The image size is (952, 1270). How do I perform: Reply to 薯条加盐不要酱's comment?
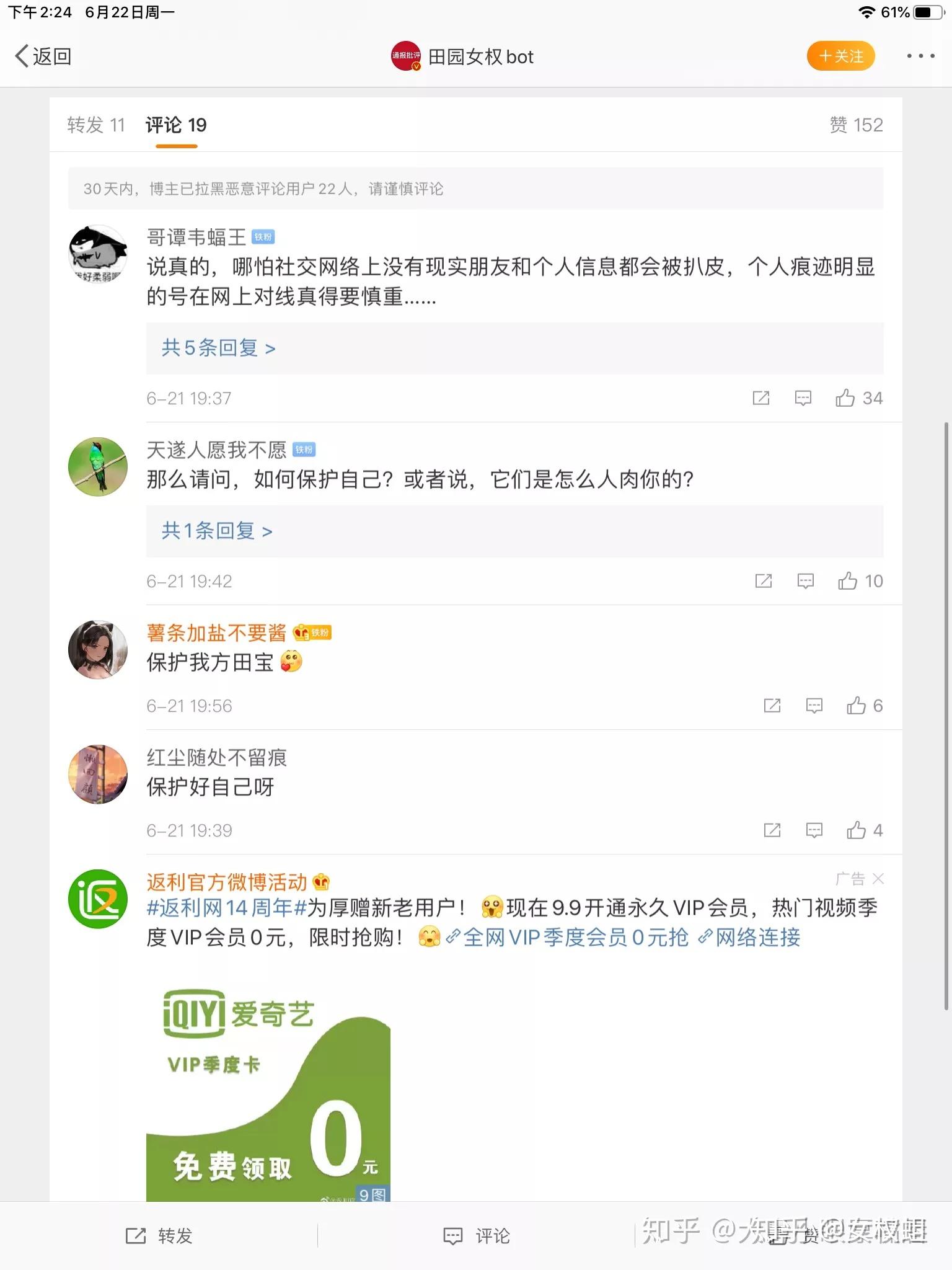pyautogui.click(x=814, y=706)
